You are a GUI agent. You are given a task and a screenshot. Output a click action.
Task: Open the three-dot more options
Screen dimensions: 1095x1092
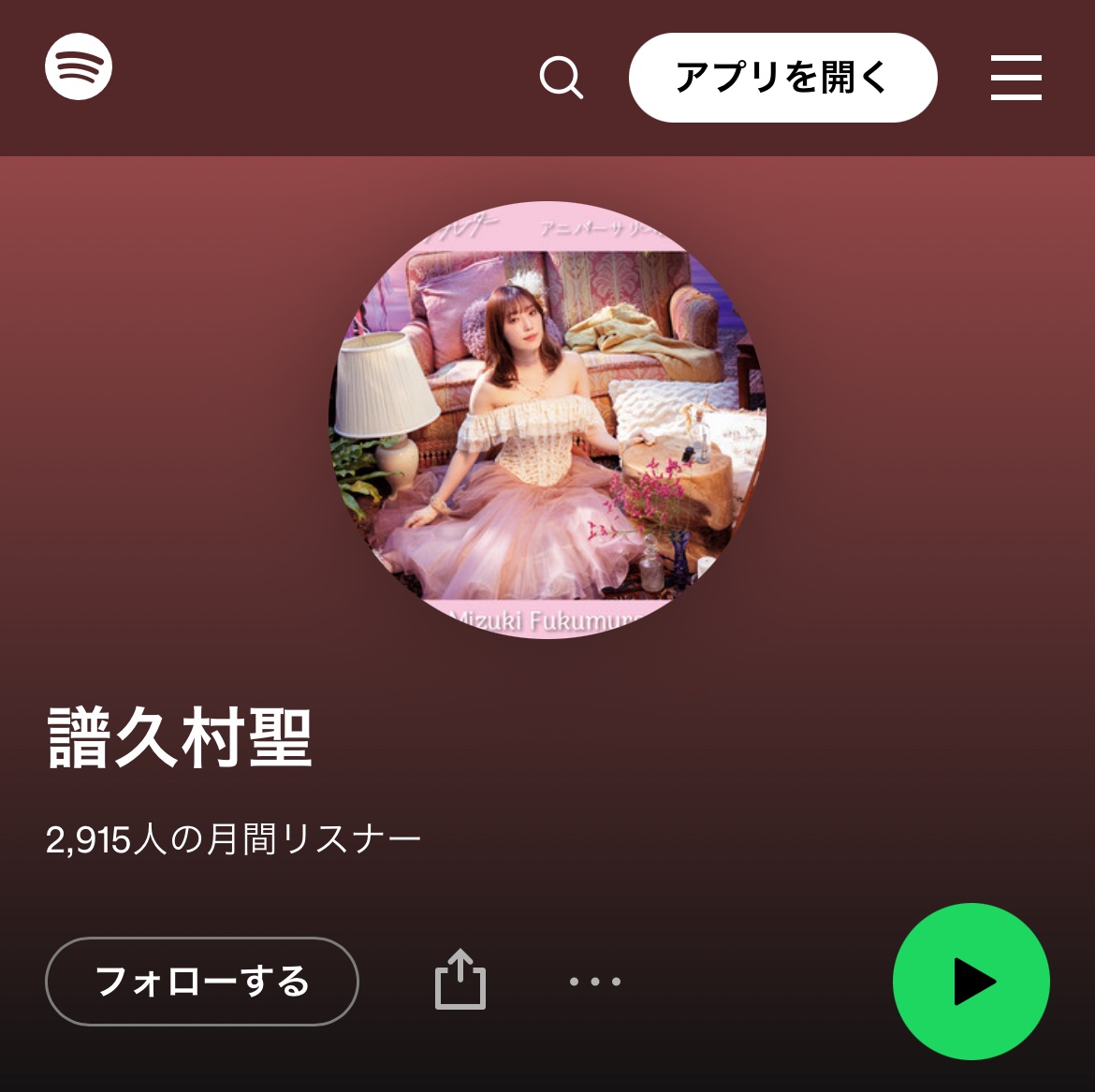point(595,982)
